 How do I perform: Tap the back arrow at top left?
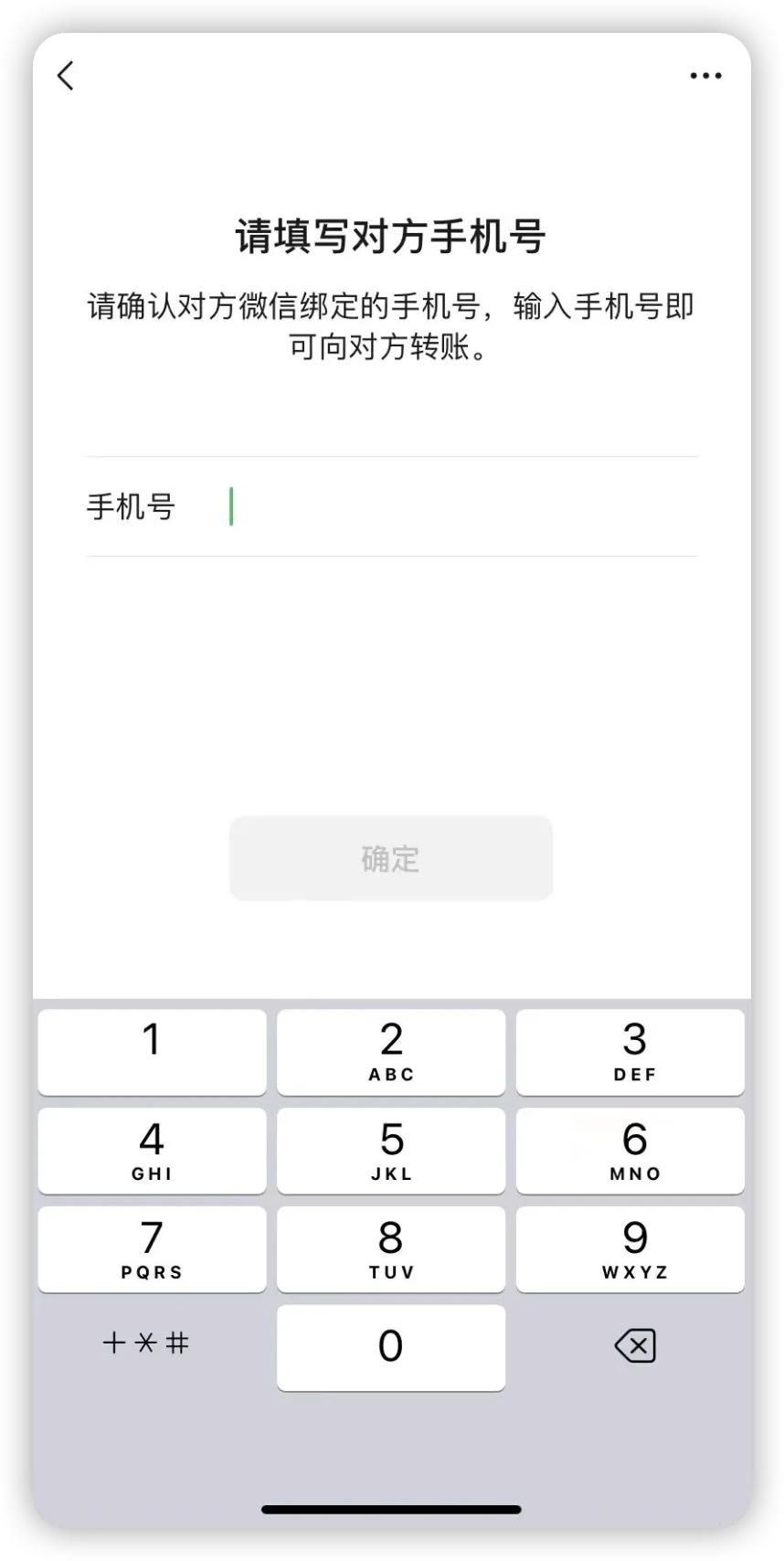click(64, 76)
